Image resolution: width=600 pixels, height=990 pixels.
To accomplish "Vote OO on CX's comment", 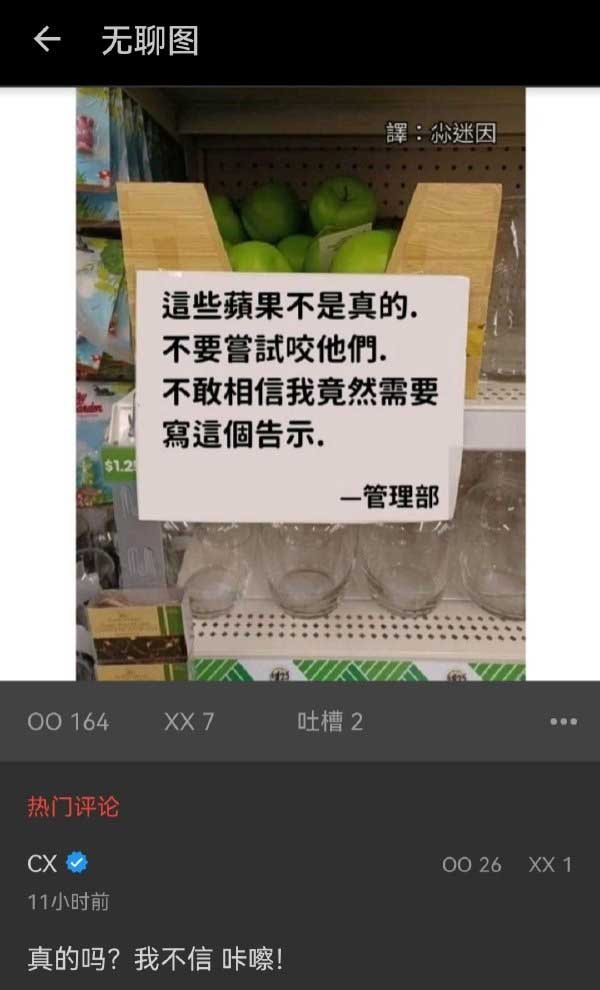I will (472, 865).
